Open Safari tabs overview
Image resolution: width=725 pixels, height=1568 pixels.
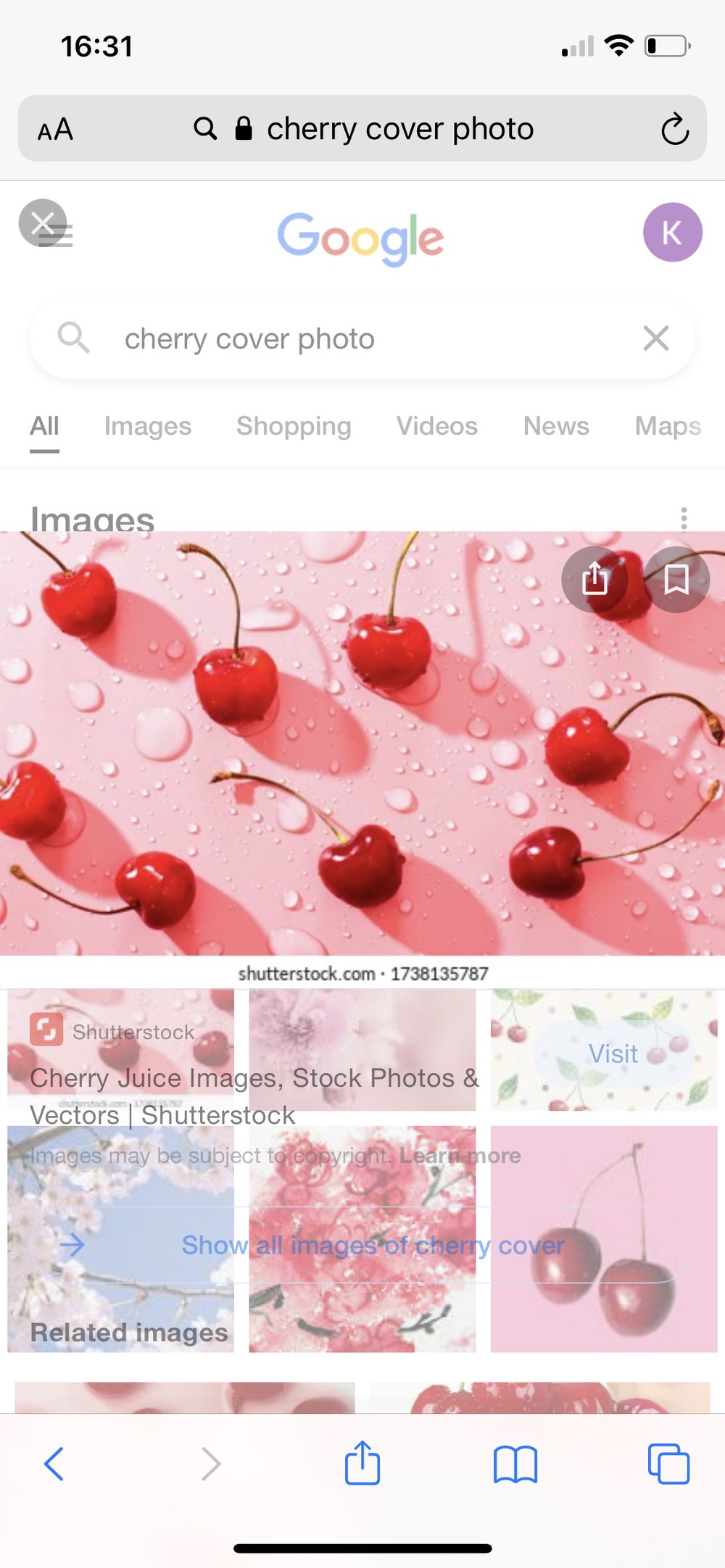tap(668, 1464)
